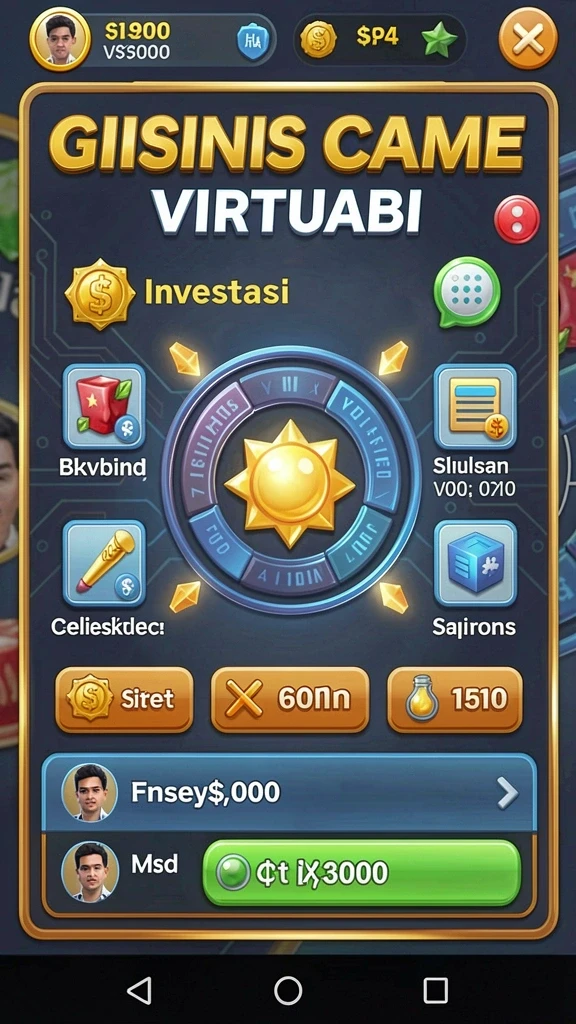Go to the system home screen
Screen dimensions: 576x1024
288,991
